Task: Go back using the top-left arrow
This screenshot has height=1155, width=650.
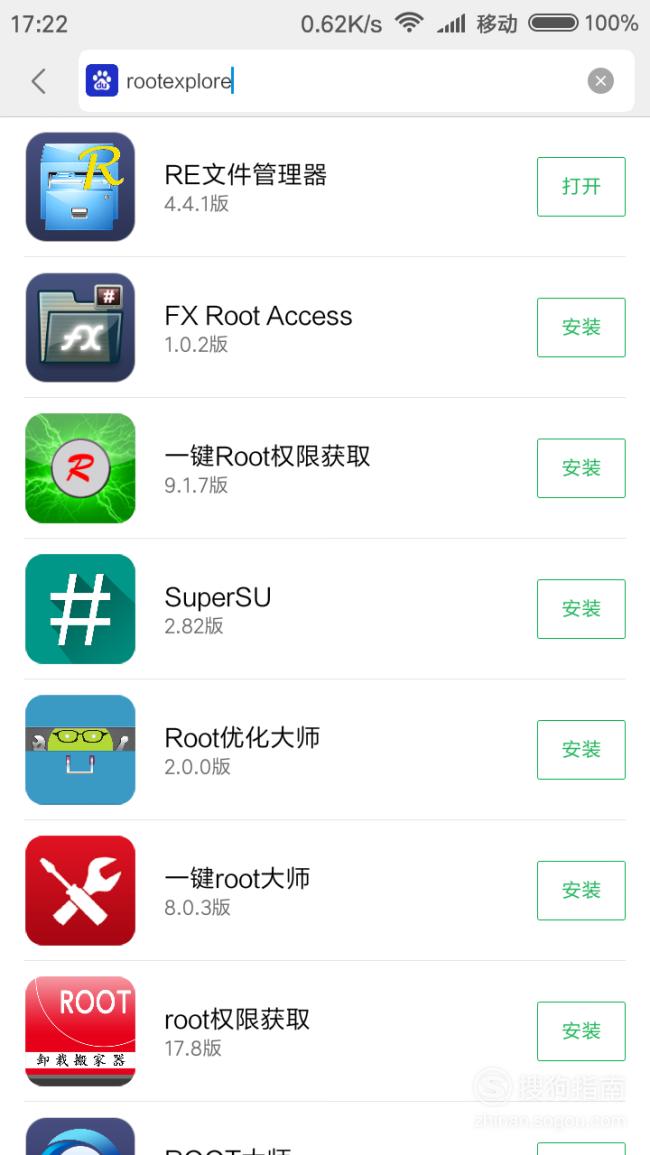Action: click(x=39, y=81)
